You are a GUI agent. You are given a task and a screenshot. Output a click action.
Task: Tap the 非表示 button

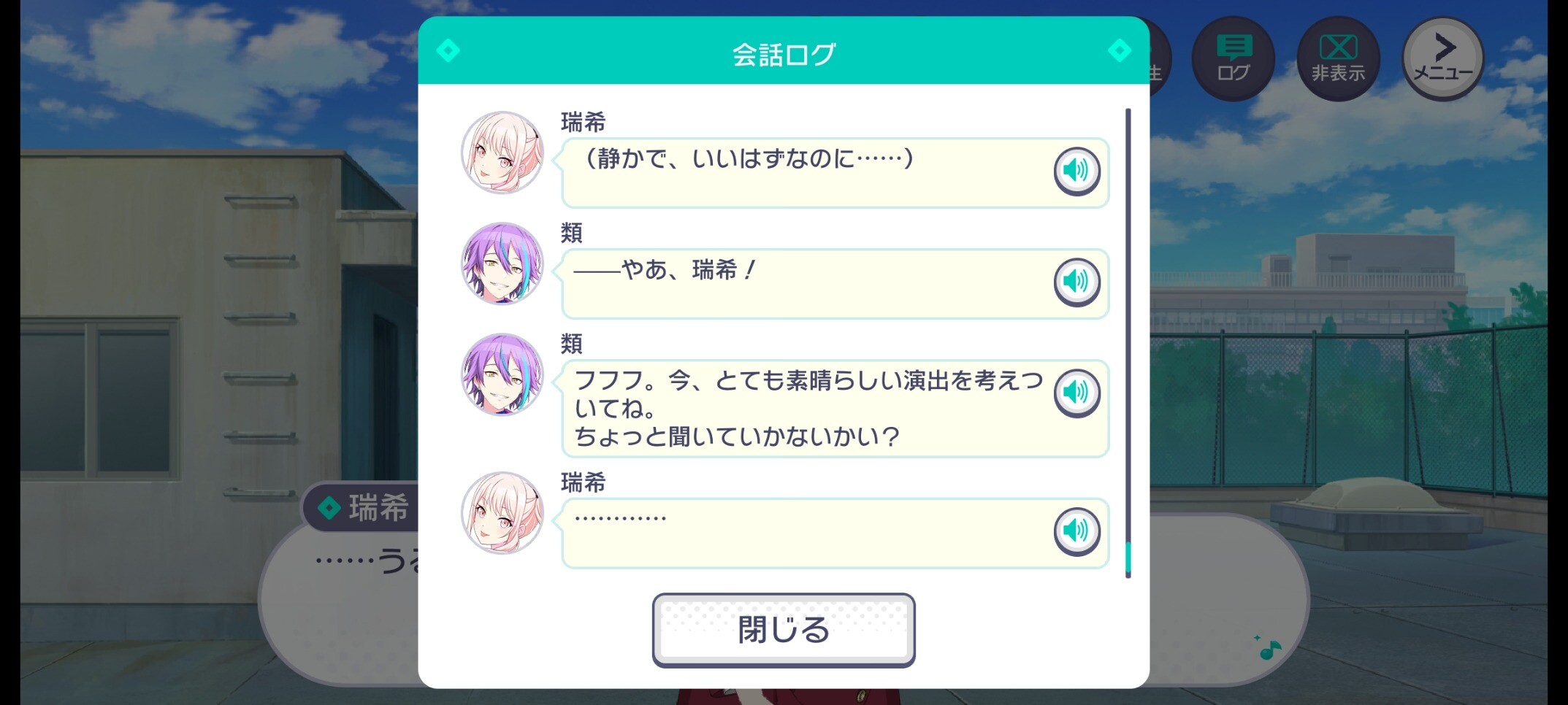[1338, 58]
